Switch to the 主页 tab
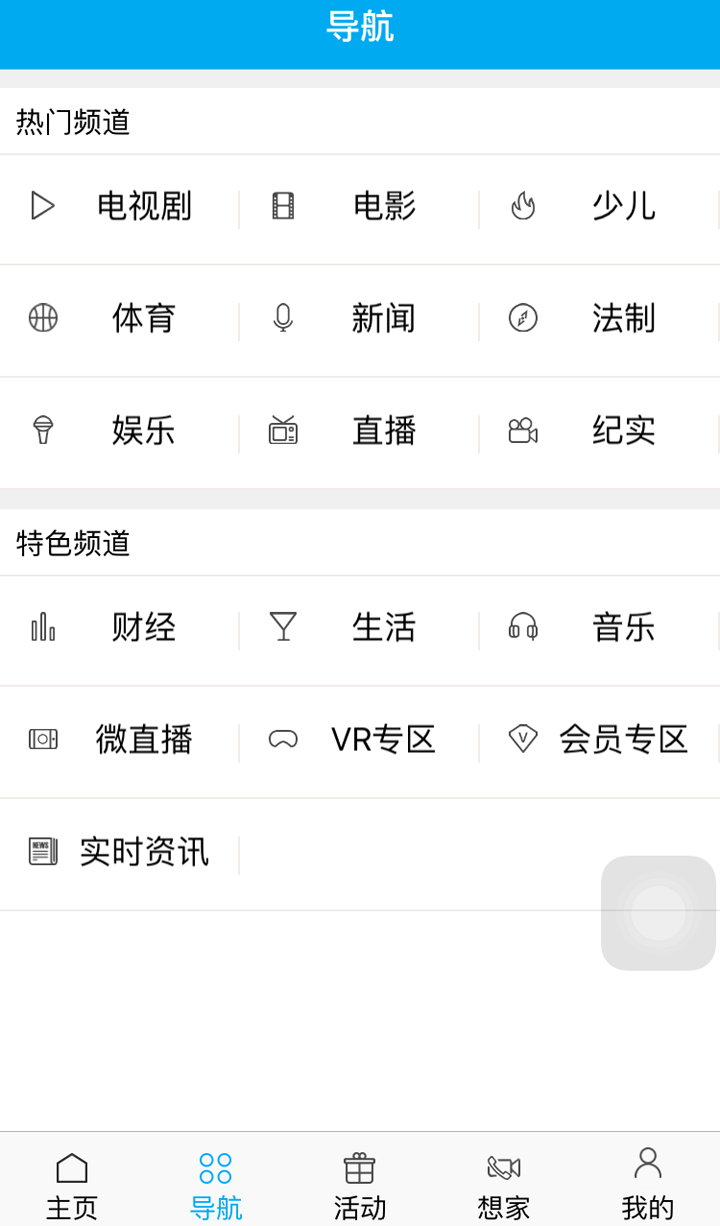Image resolution: width=720 pixels, height=1226 pixels. click(x=72, y=1184)
